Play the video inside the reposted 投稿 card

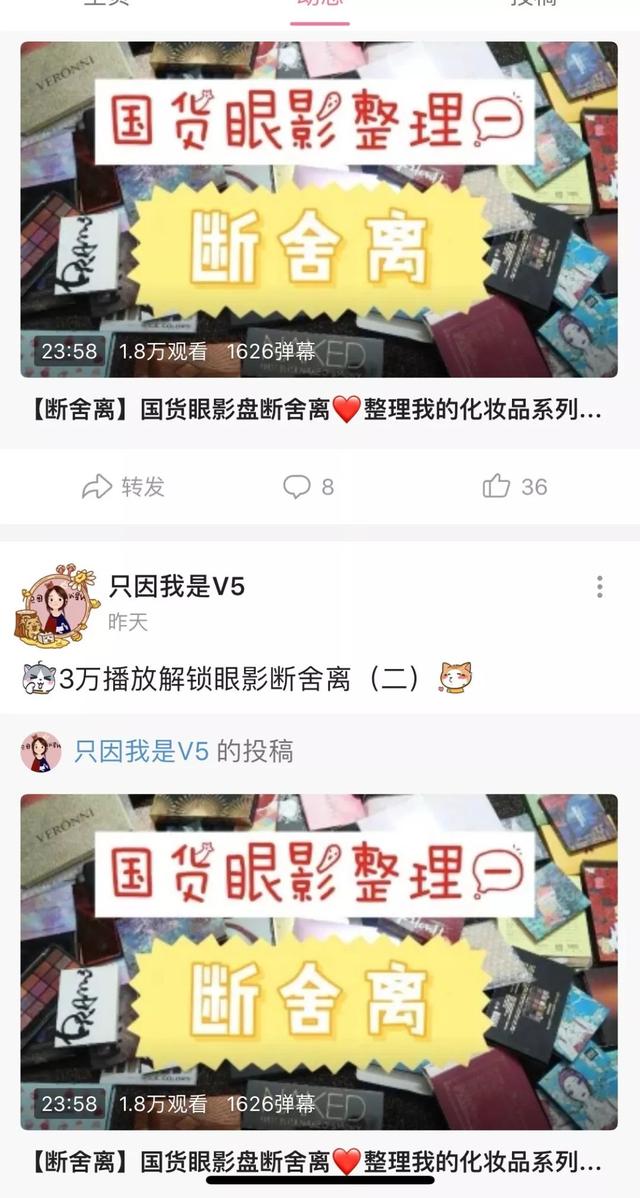[x=319, y=962]
